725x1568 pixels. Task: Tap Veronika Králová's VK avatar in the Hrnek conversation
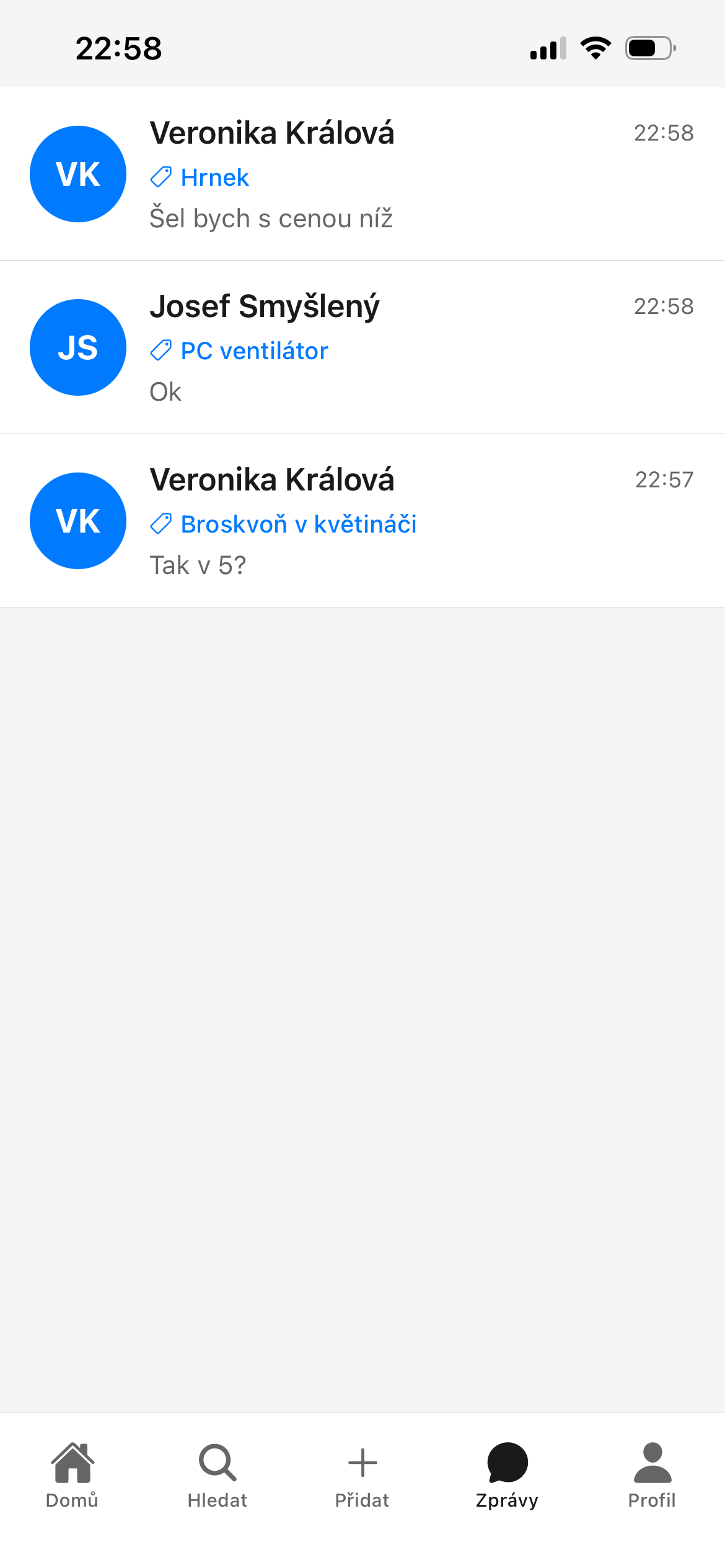pos(77,173)
